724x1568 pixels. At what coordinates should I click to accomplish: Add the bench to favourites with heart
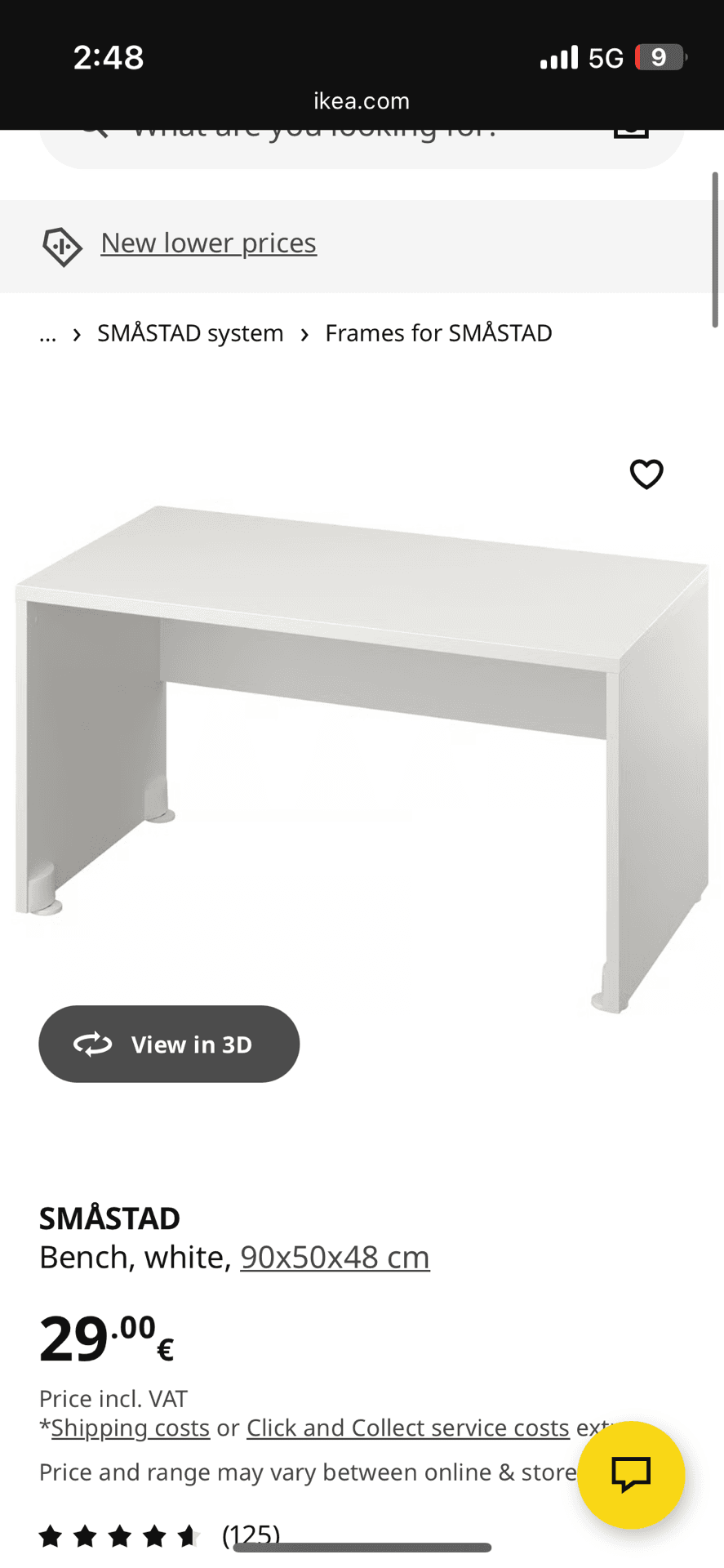[x=646, y=474]
